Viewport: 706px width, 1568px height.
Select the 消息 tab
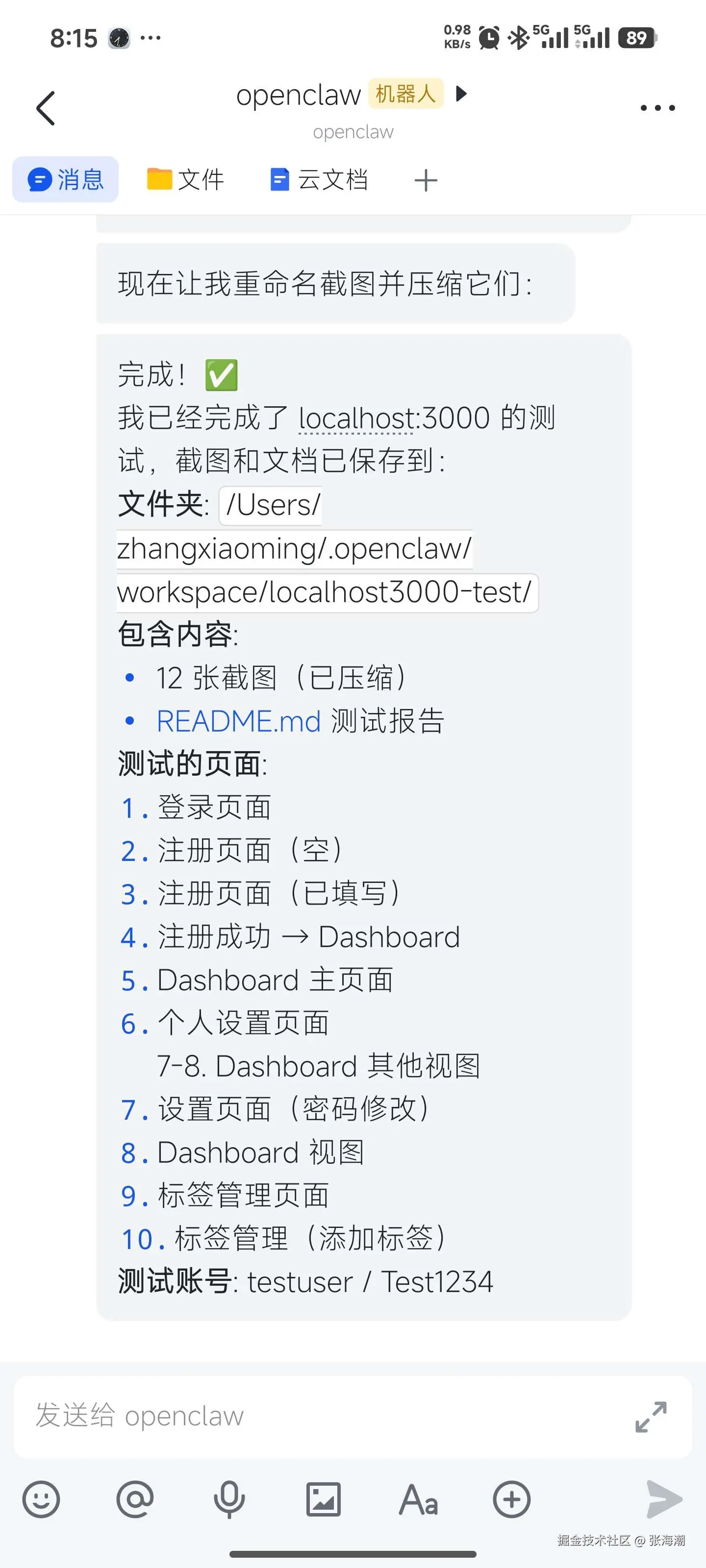tap(66, 179)
